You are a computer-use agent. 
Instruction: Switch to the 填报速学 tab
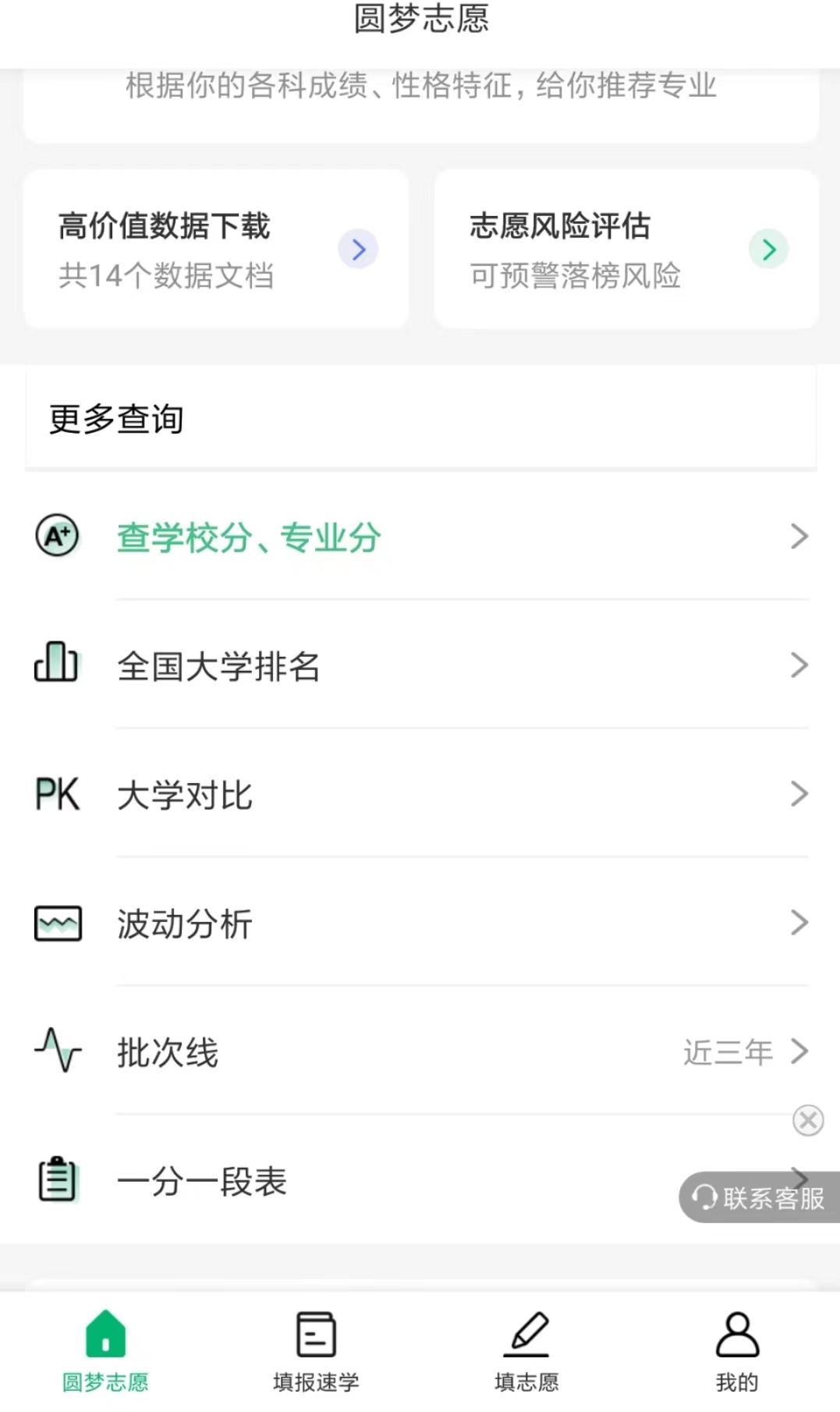(x=316, y=1352)
